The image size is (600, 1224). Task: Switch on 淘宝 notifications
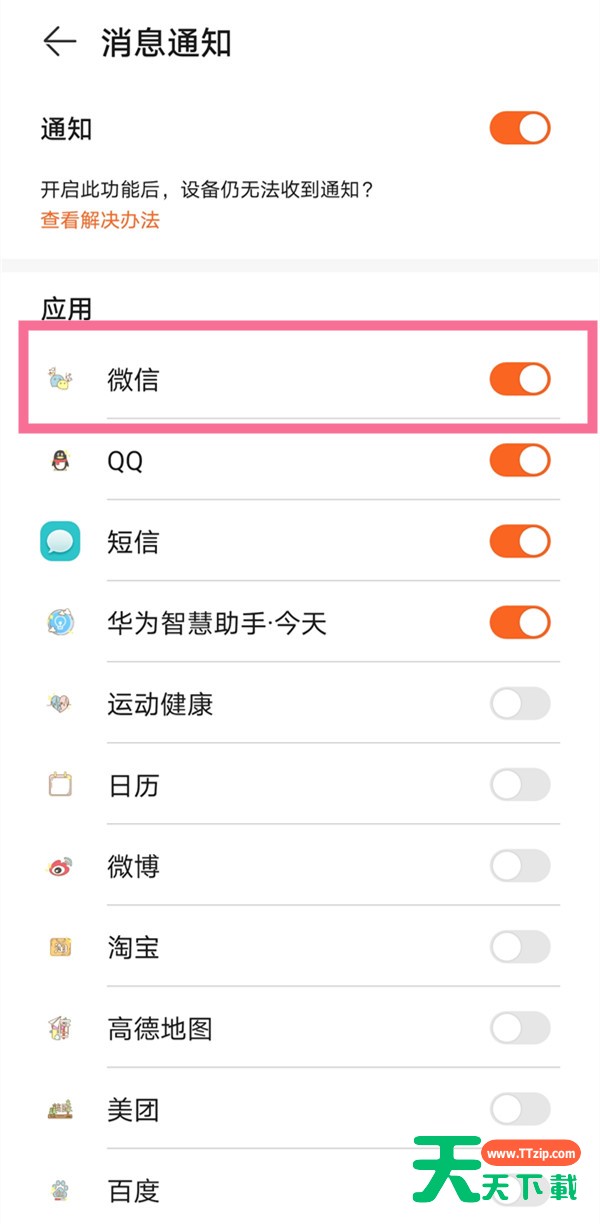[x=520, y=947]
